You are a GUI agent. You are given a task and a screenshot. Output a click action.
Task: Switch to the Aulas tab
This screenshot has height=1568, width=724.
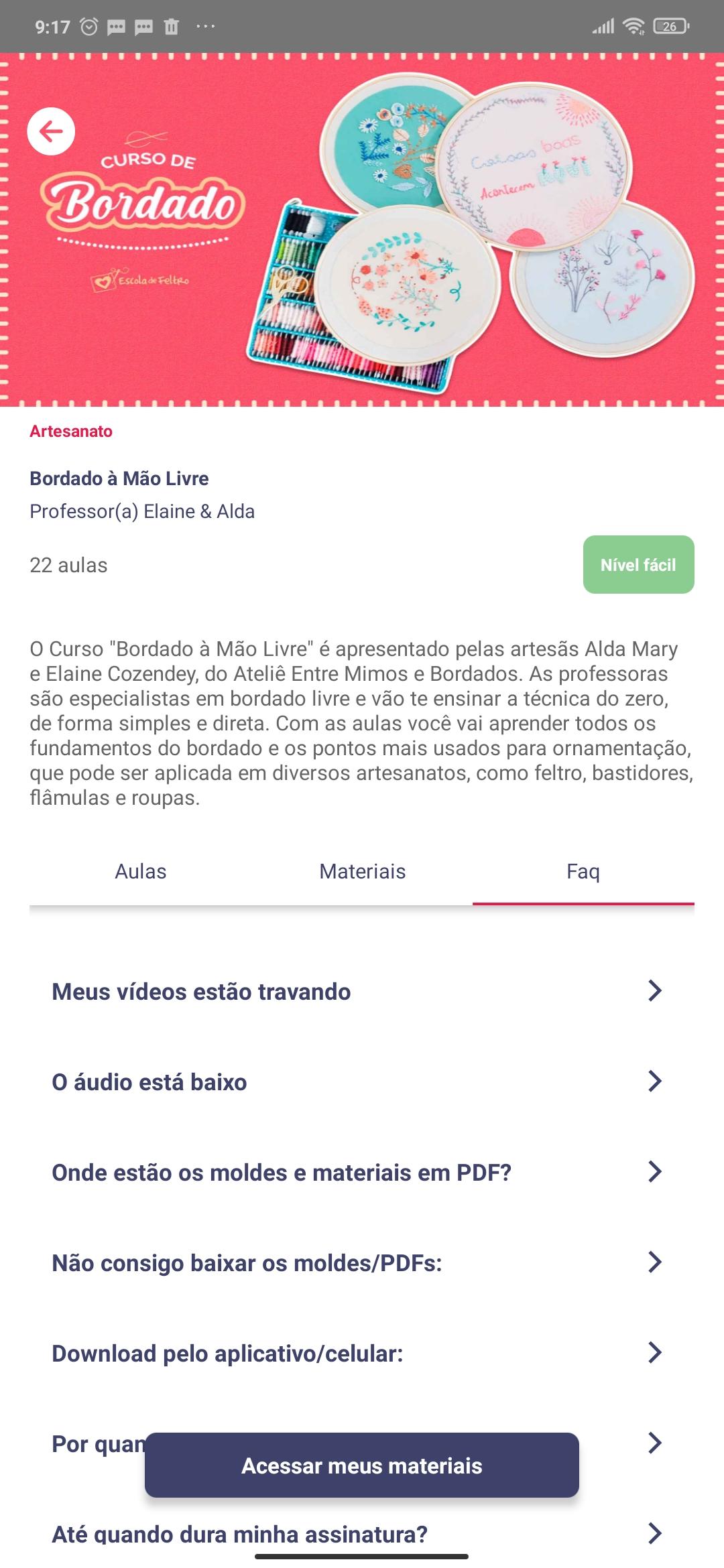click(x=140, y=872)
